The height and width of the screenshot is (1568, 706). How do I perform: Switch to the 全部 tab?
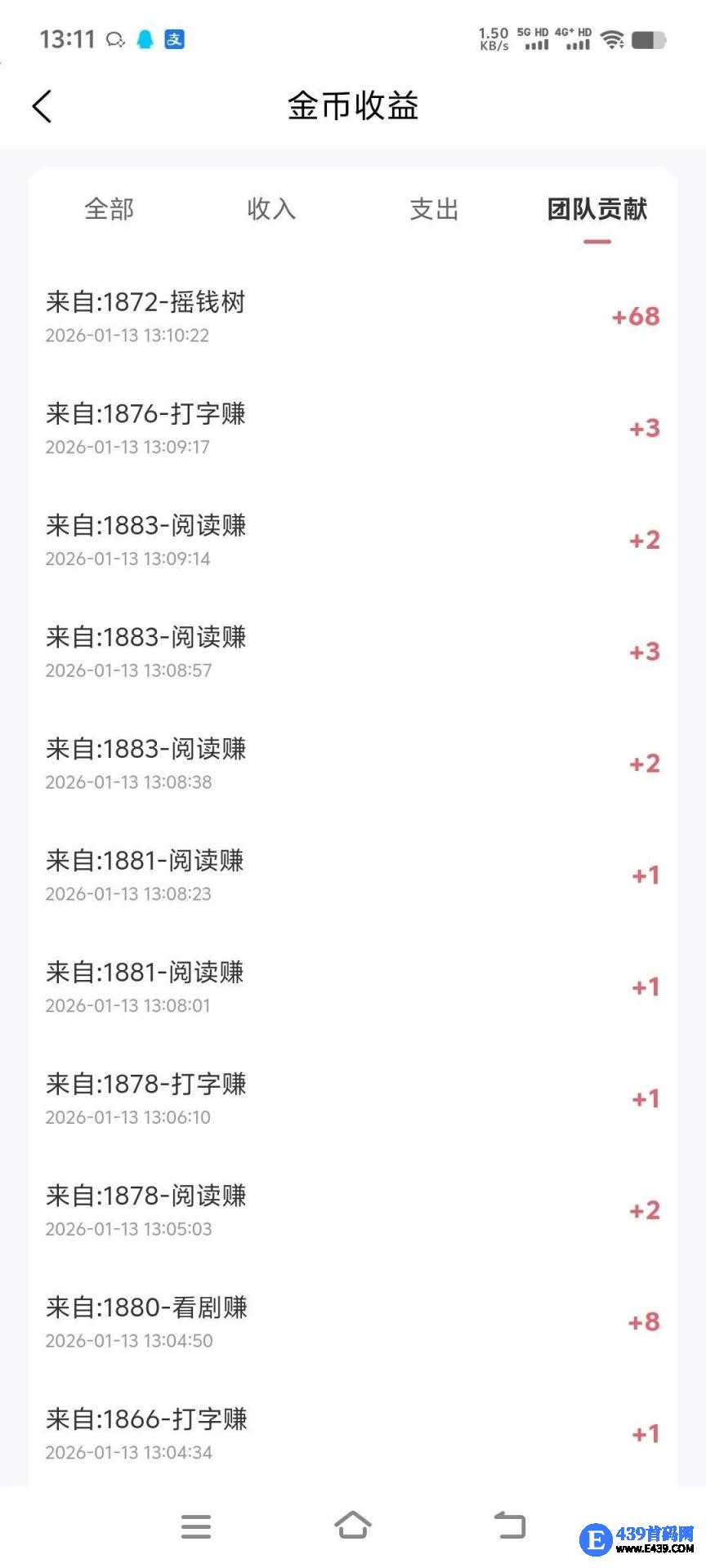point(109,210)
